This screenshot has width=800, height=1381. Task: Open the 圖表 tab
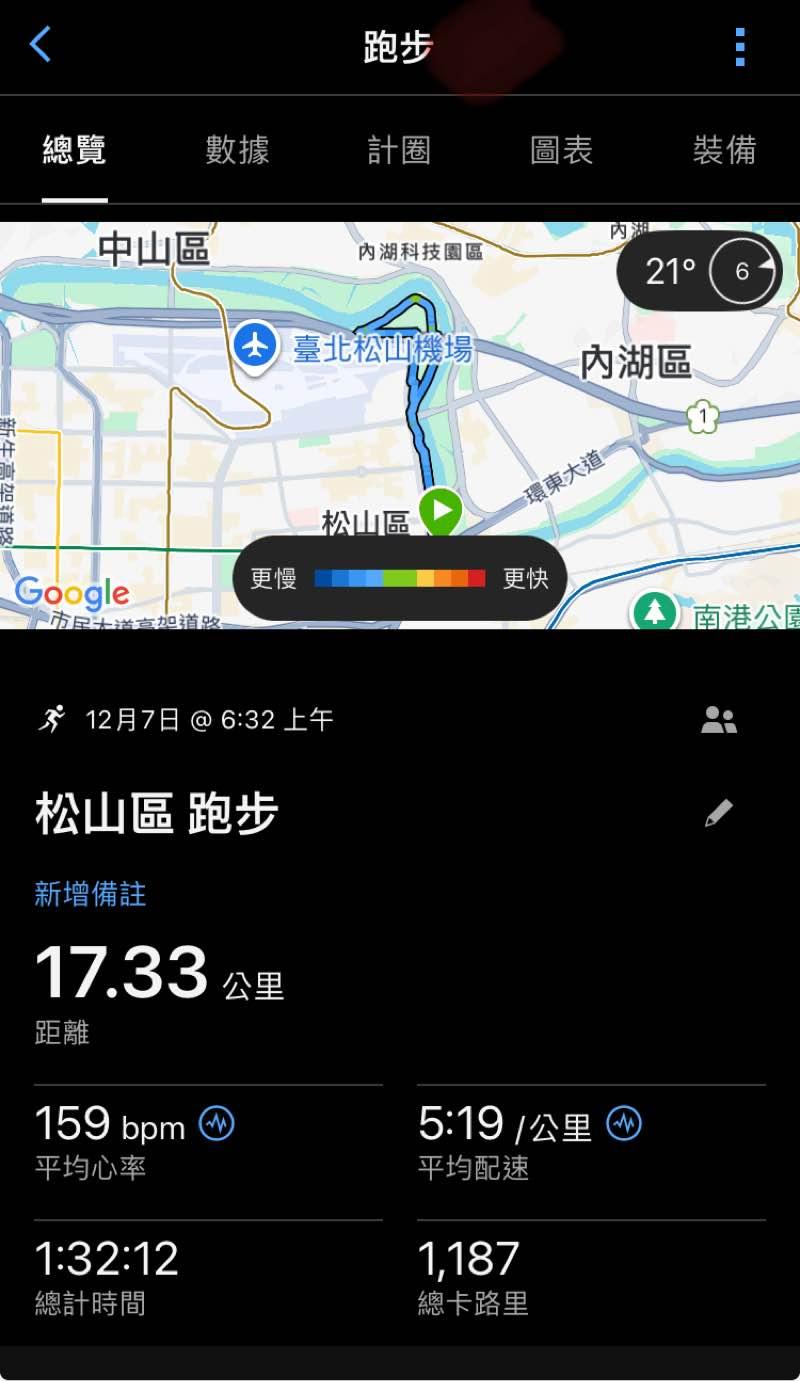point(561,150)
